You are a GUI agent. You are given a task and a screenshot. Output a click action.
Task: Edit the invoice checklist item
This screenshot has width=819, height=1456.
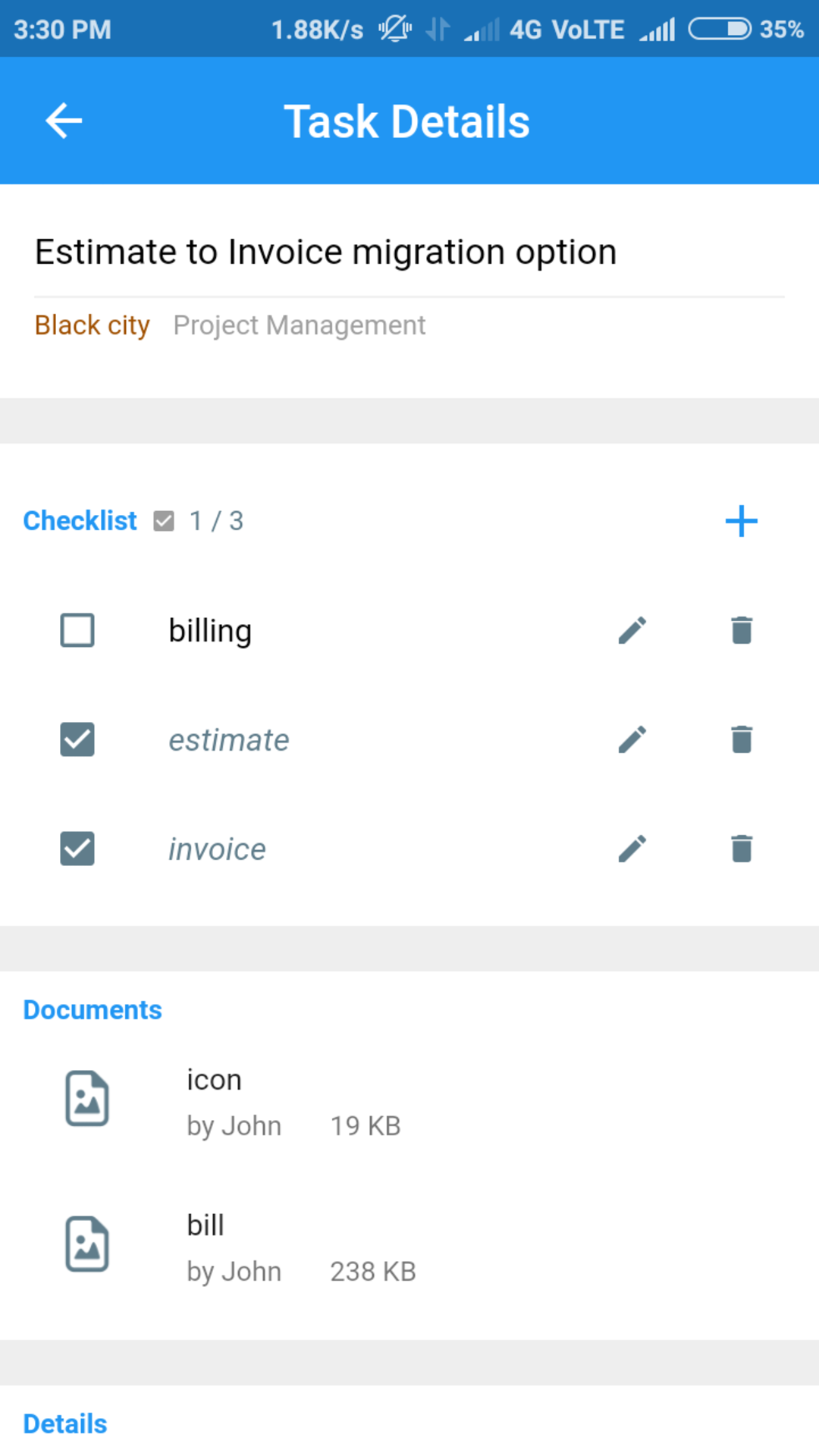632,849
